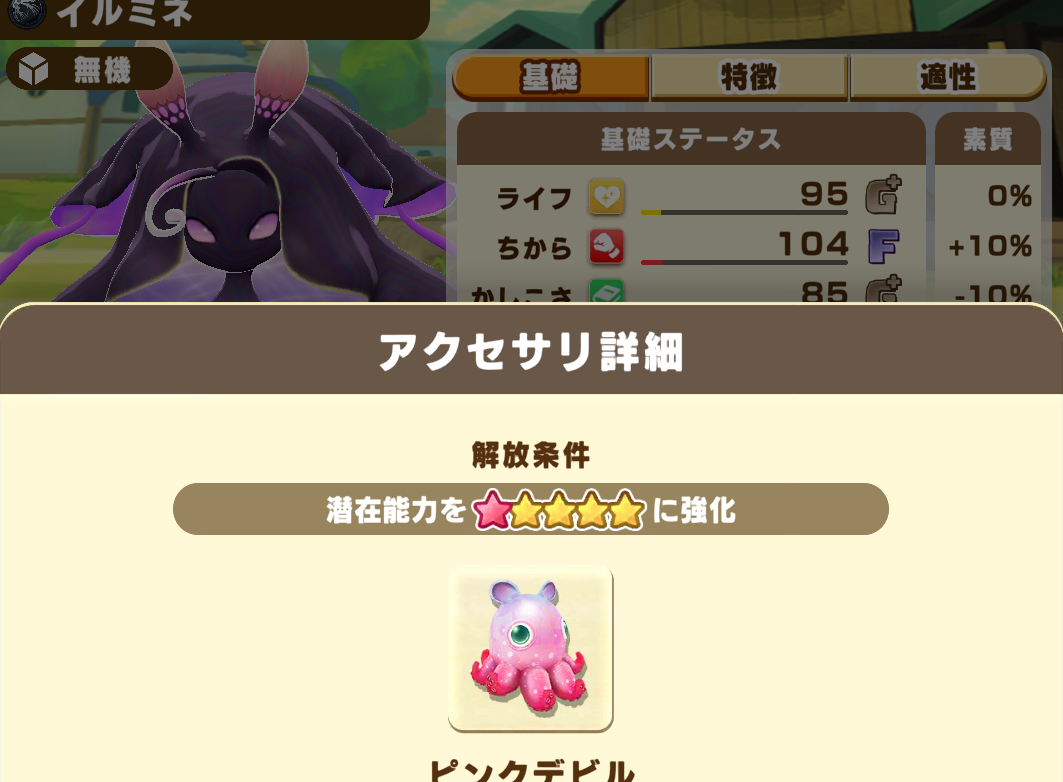Select the 適性 tab

click(947, 77)
